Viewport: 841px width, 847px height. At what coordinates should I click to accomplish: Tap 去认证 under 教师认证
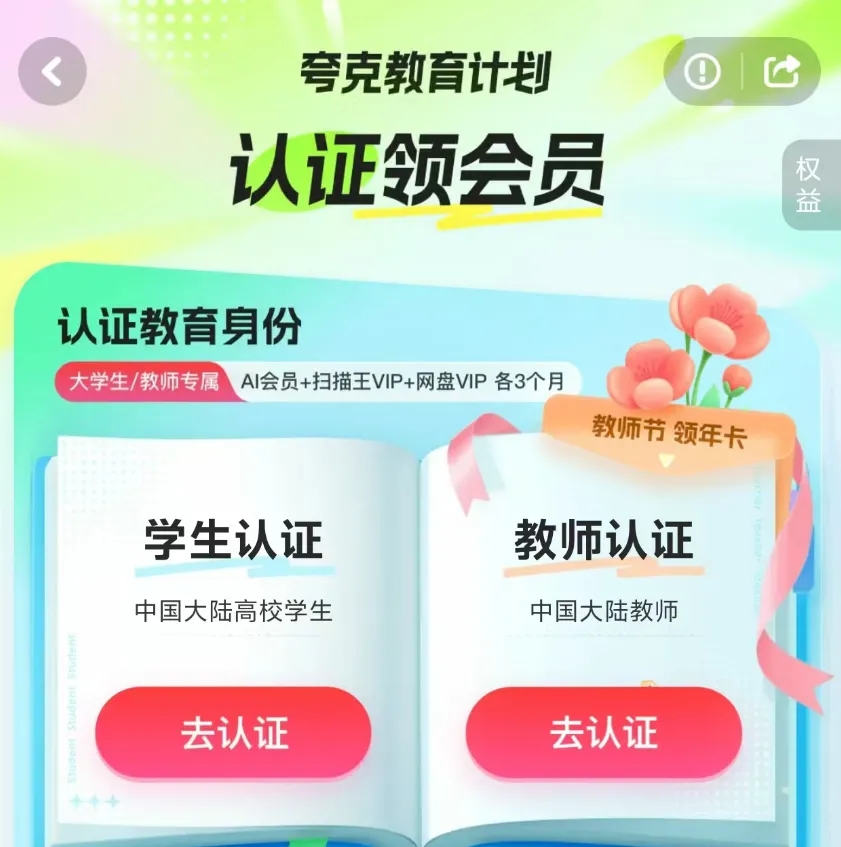pyautogui.click(x=604, y=732)
